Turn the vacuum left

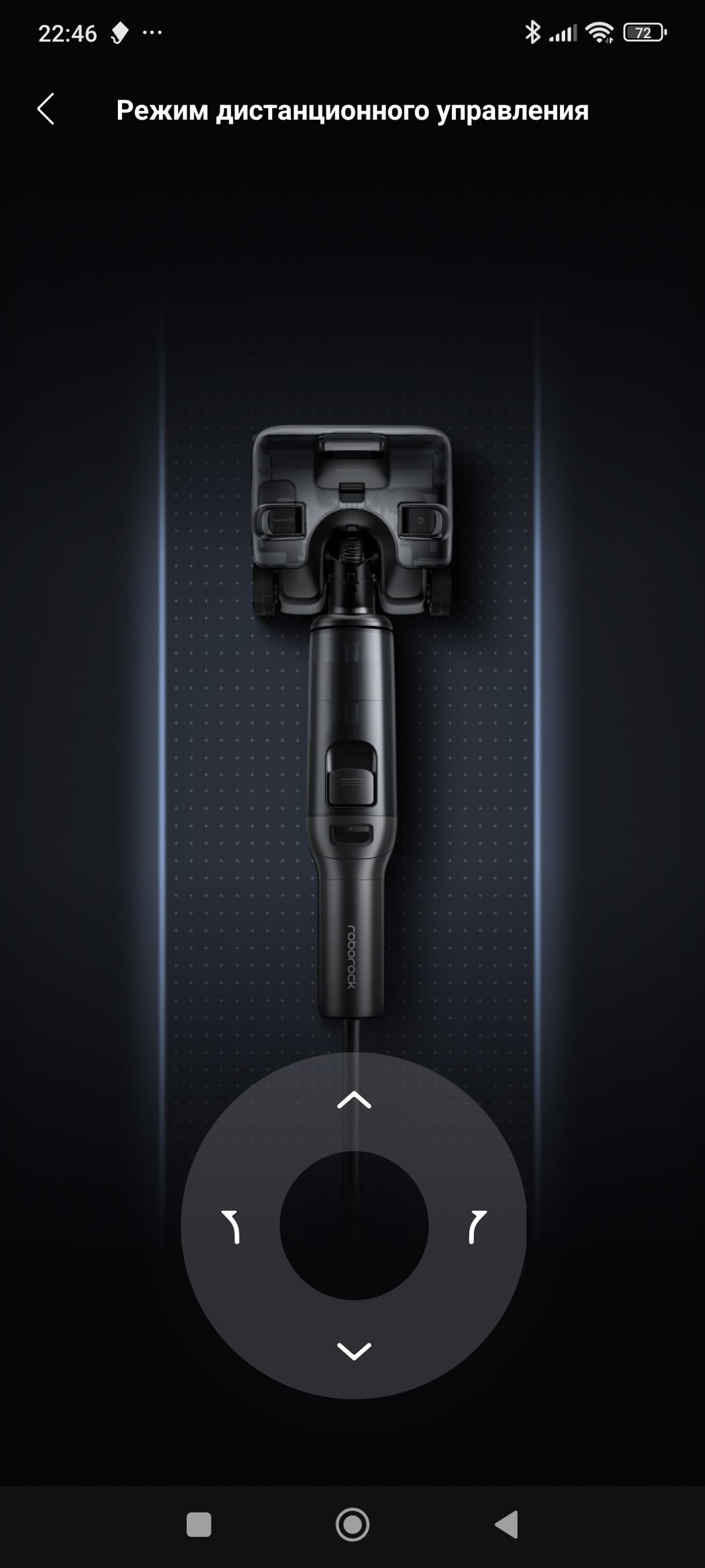click(x=231, y=1226)
